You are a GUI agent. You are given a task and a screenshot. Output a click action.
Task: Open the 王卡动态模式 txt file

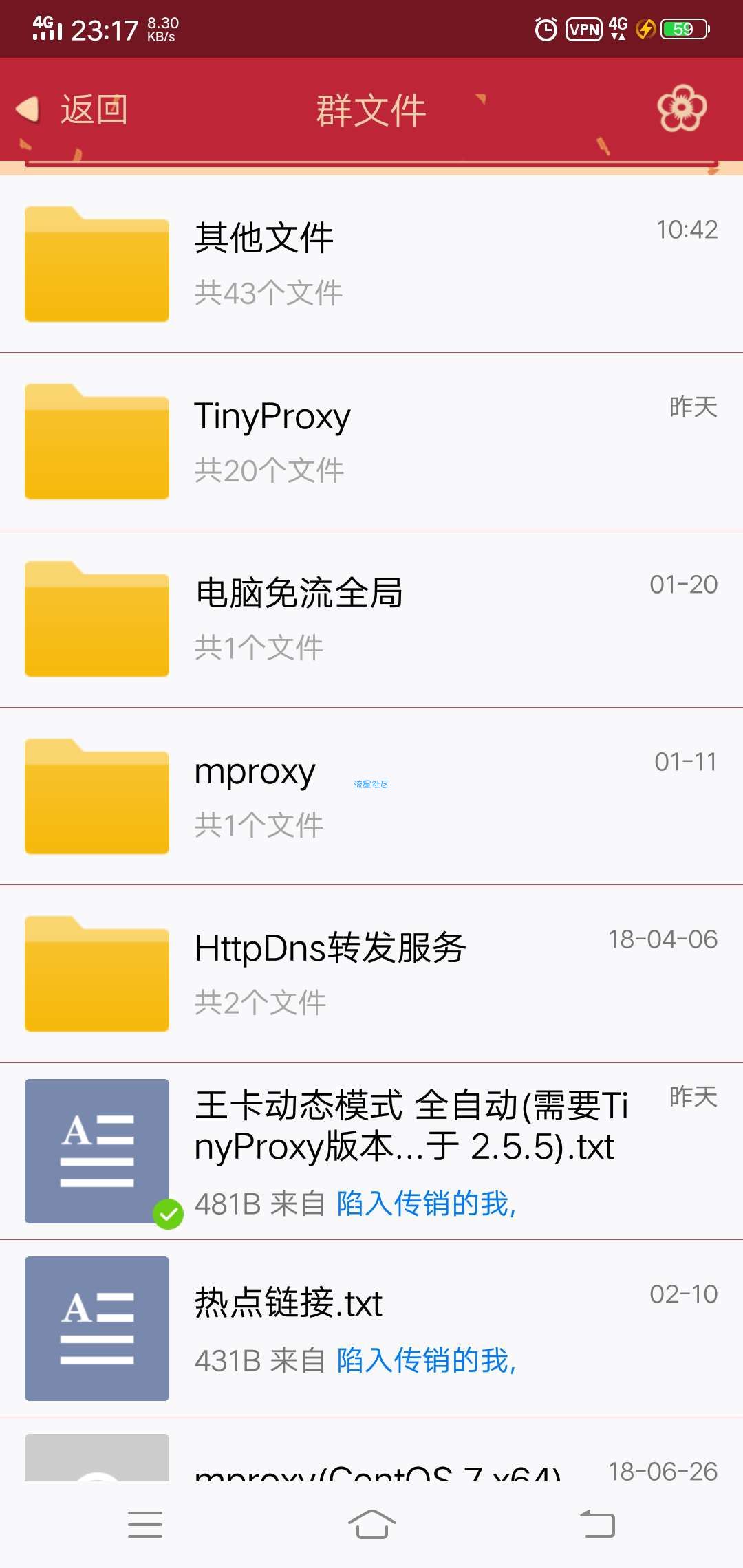[371, 1151]
